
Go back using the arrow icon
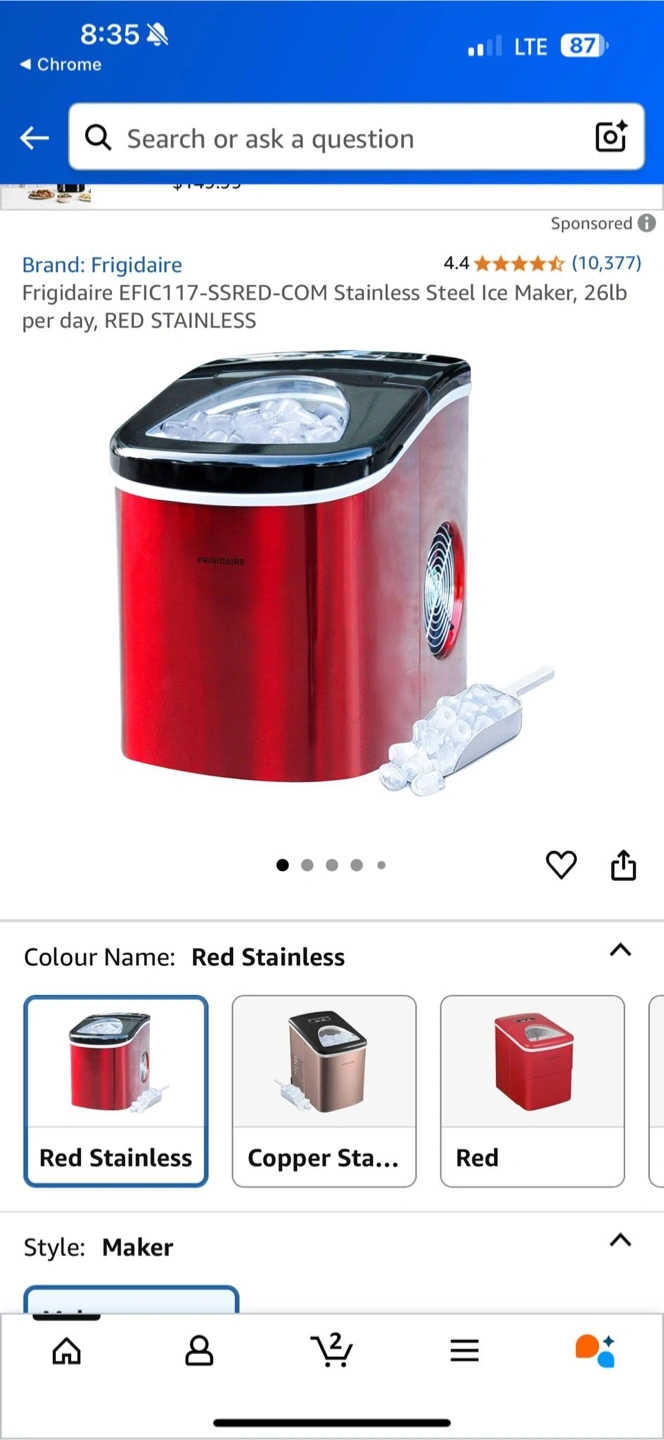pyautogui.click(x=35, y=138)
